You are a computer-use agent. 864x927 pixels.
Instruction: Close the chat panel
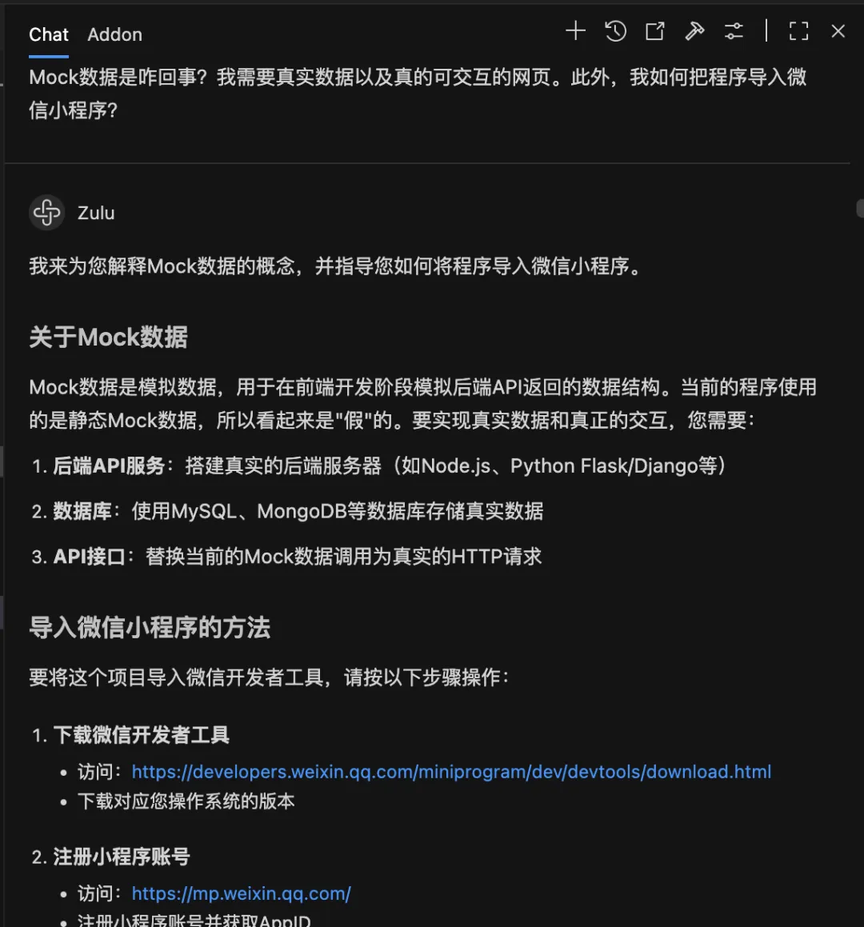pos(838,31)
